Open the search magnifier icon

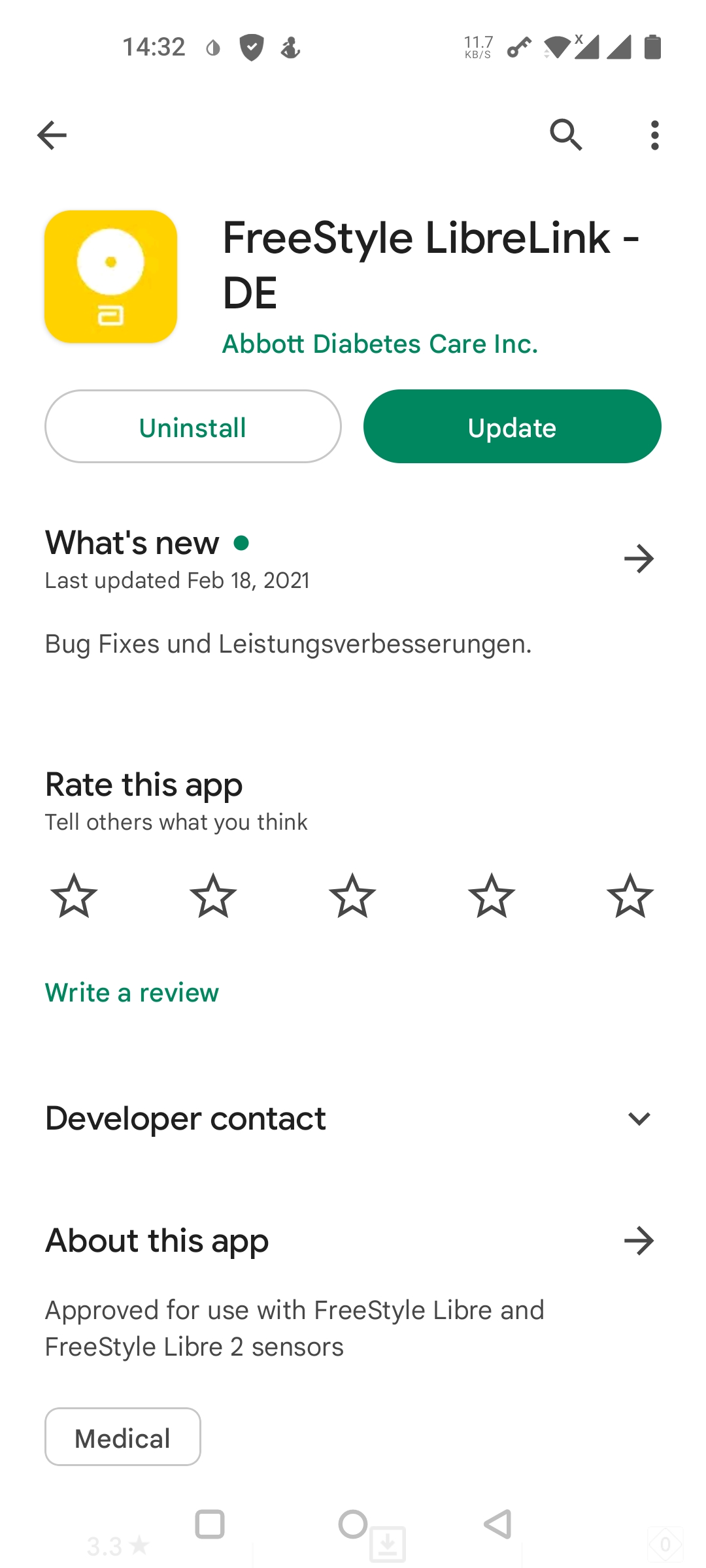coord(566,135)
